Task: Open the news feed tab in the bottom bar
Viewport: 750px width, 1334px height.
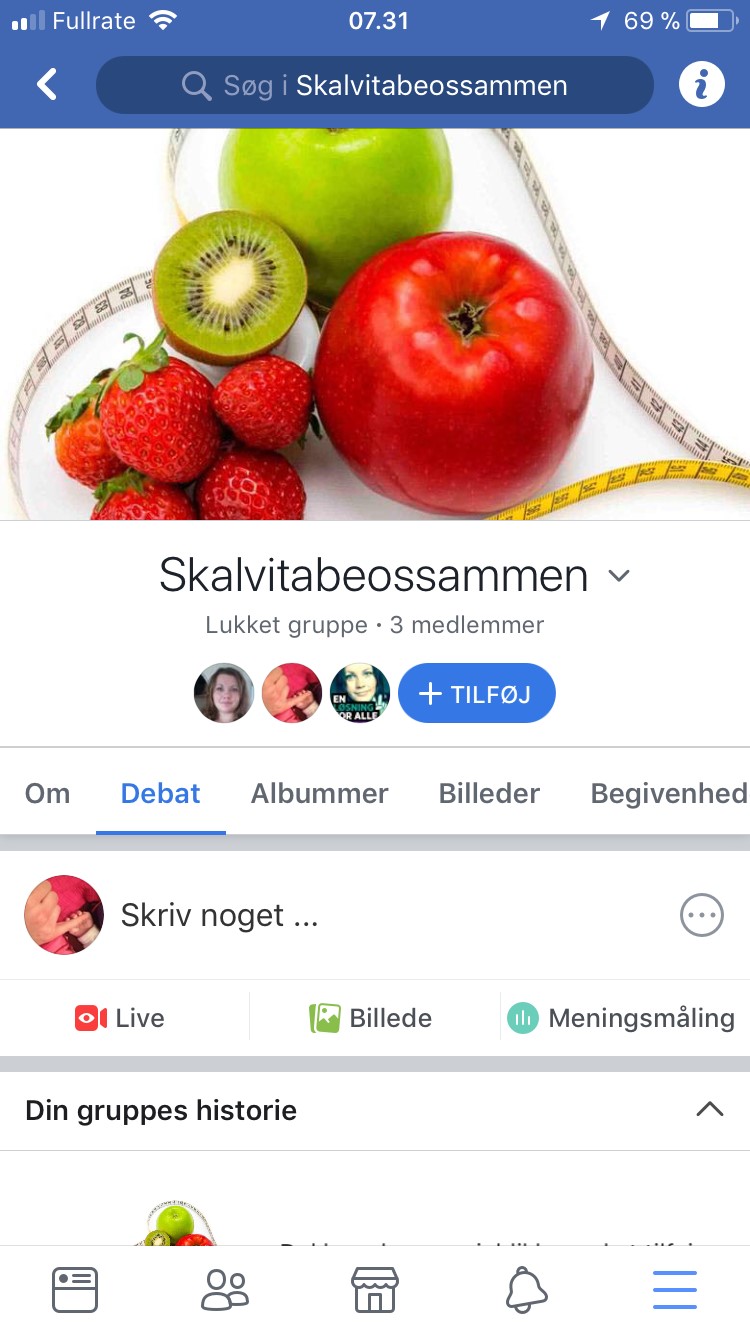Action: 75,1290
